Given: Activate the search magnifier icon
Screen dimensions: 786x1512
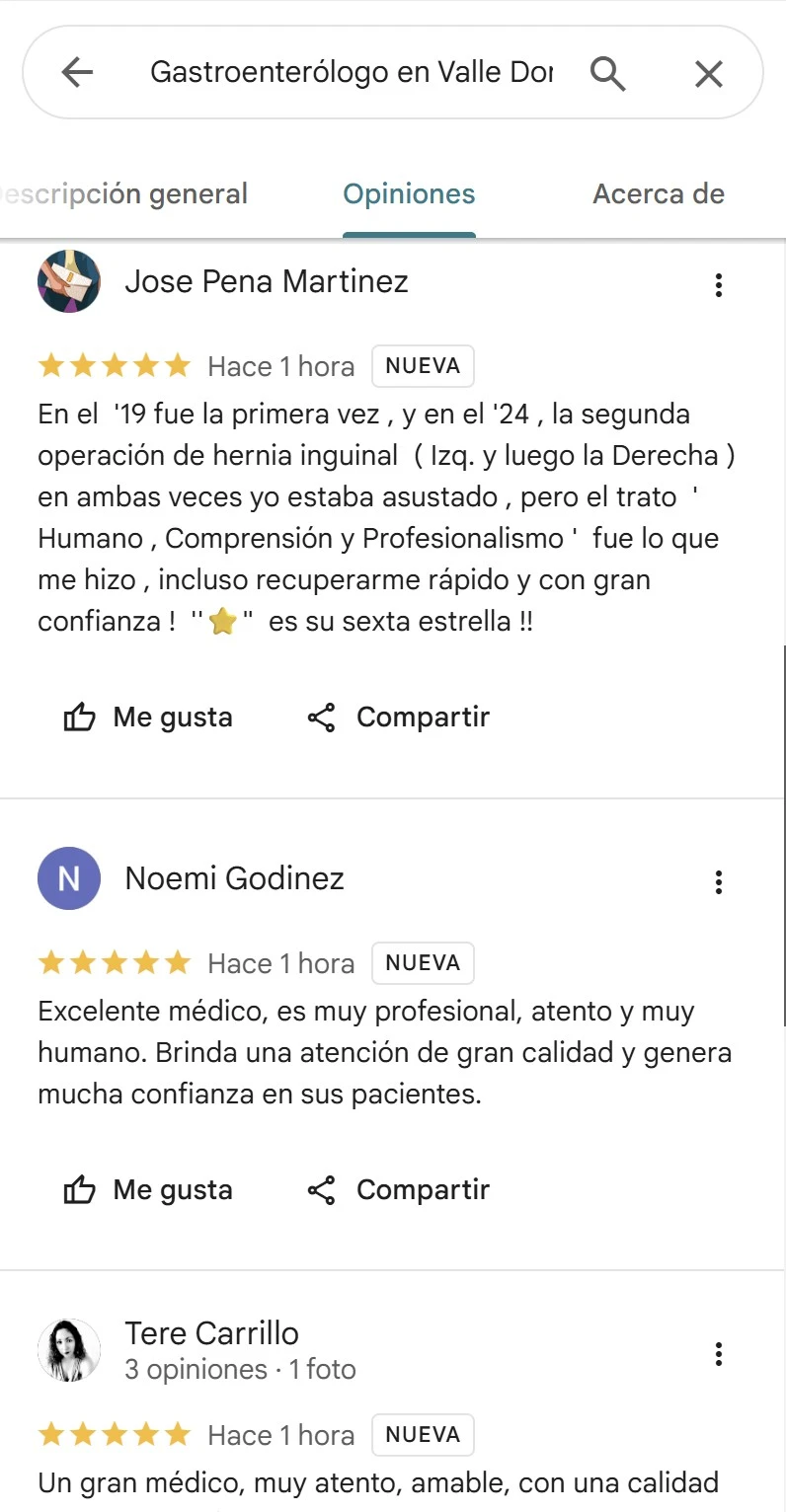Looking at the screenshot, I should coord(608,72).
